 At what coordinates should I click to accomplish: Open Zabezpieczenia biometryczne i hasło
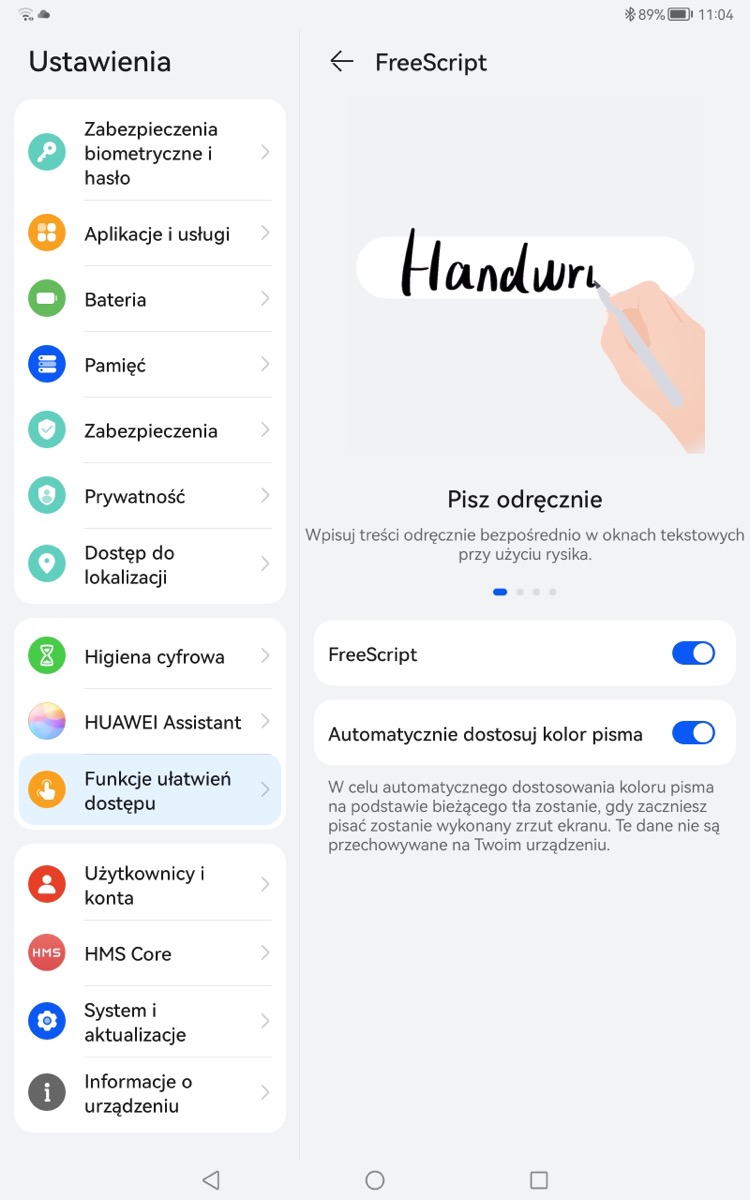150,153
